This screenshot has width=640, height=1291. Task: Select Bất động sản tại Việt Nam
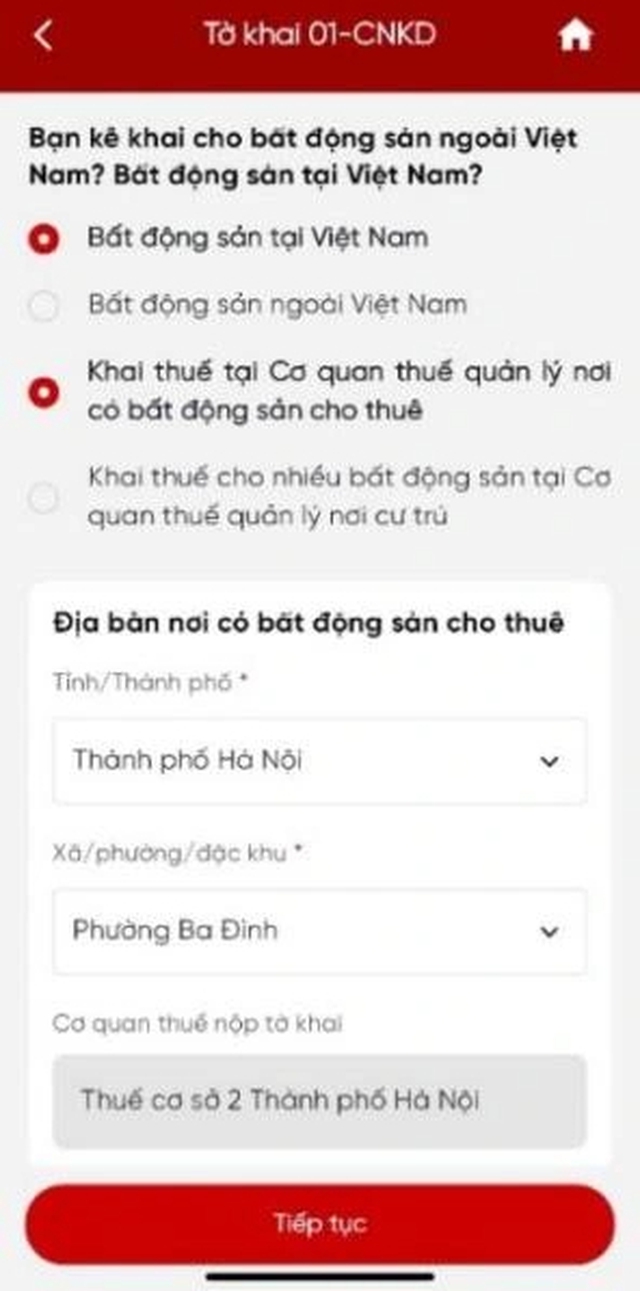click(x=44, y=240)
